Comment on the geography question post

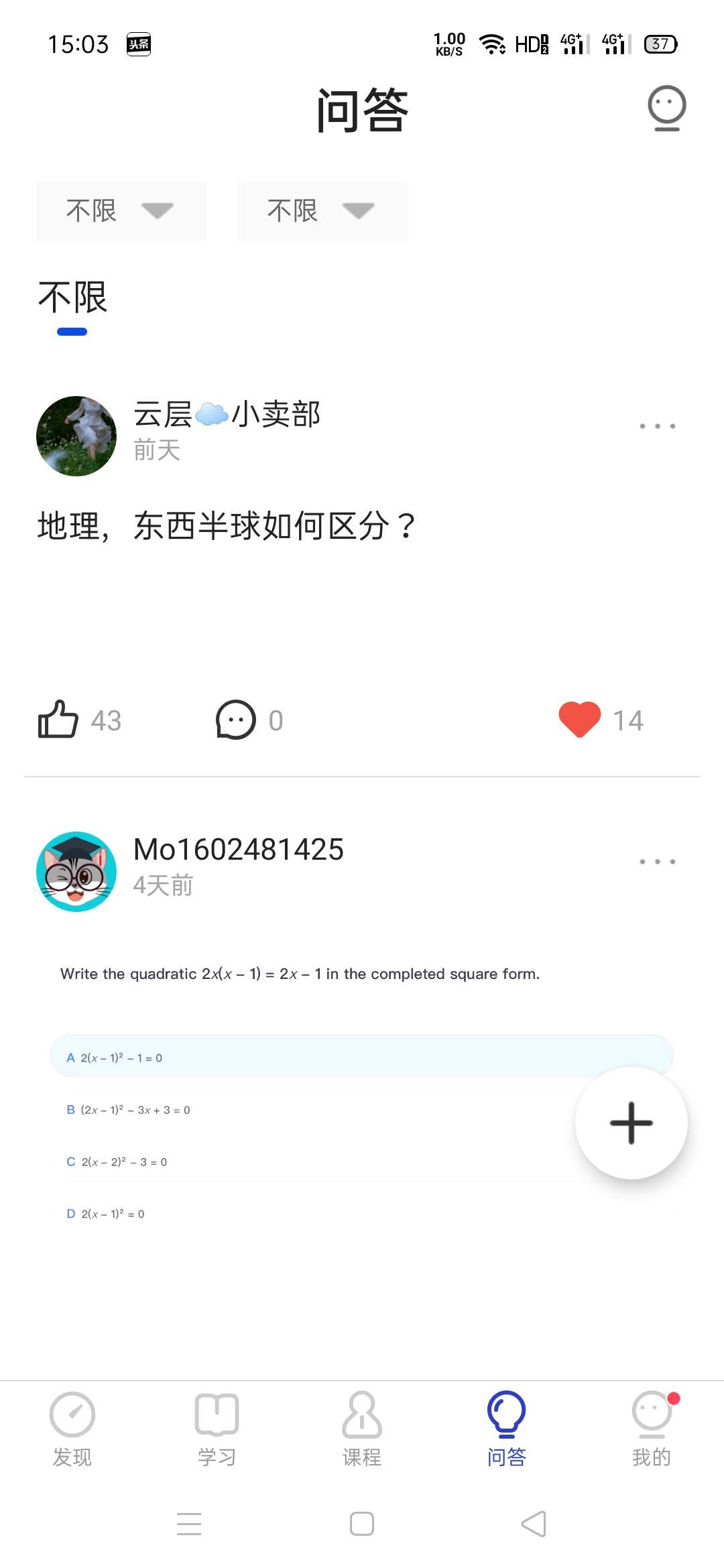click(x=236, y=720)
